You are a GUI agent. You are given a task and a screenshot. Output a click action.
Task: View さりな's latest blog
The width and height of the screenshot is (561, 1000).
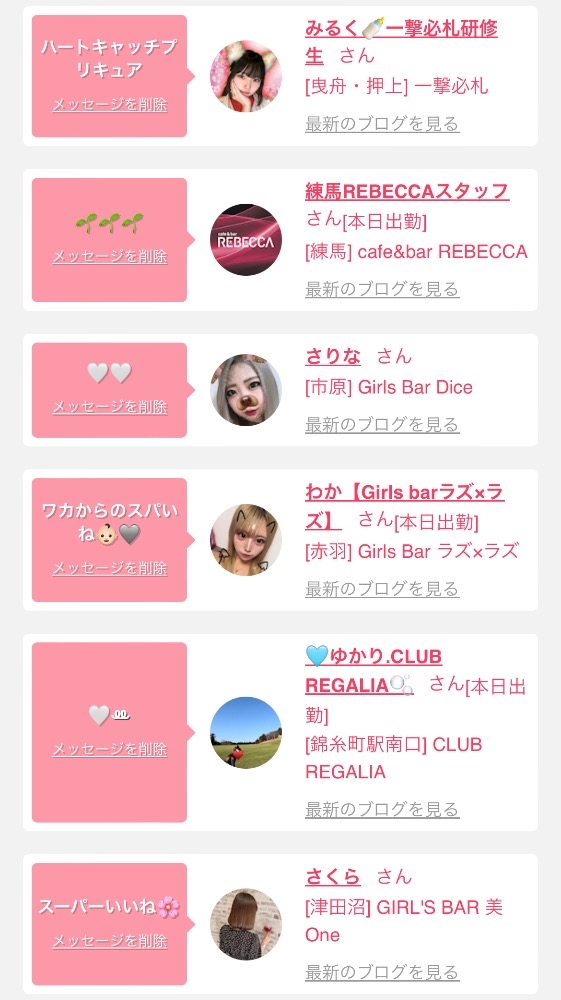point(382,425)
